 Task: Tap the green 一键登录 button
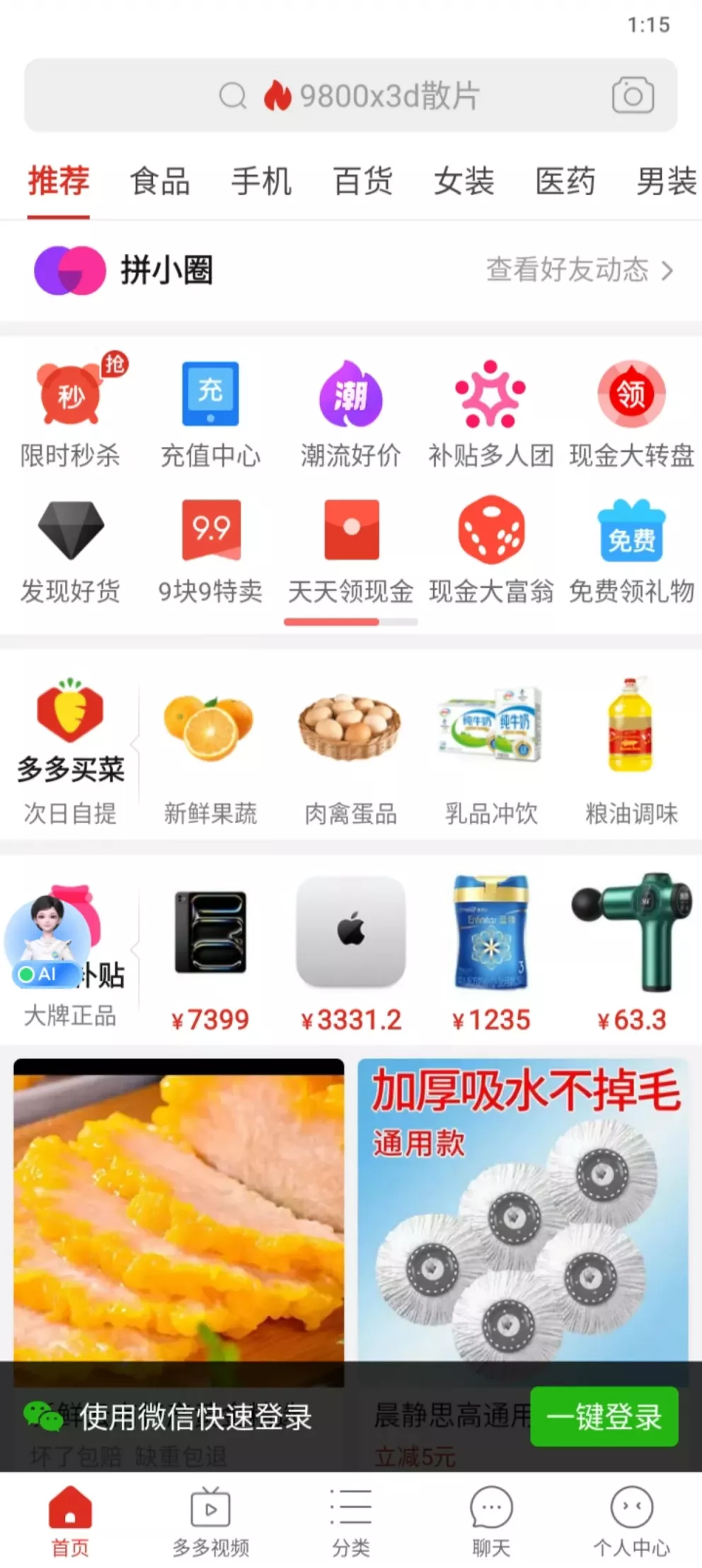604,1417
